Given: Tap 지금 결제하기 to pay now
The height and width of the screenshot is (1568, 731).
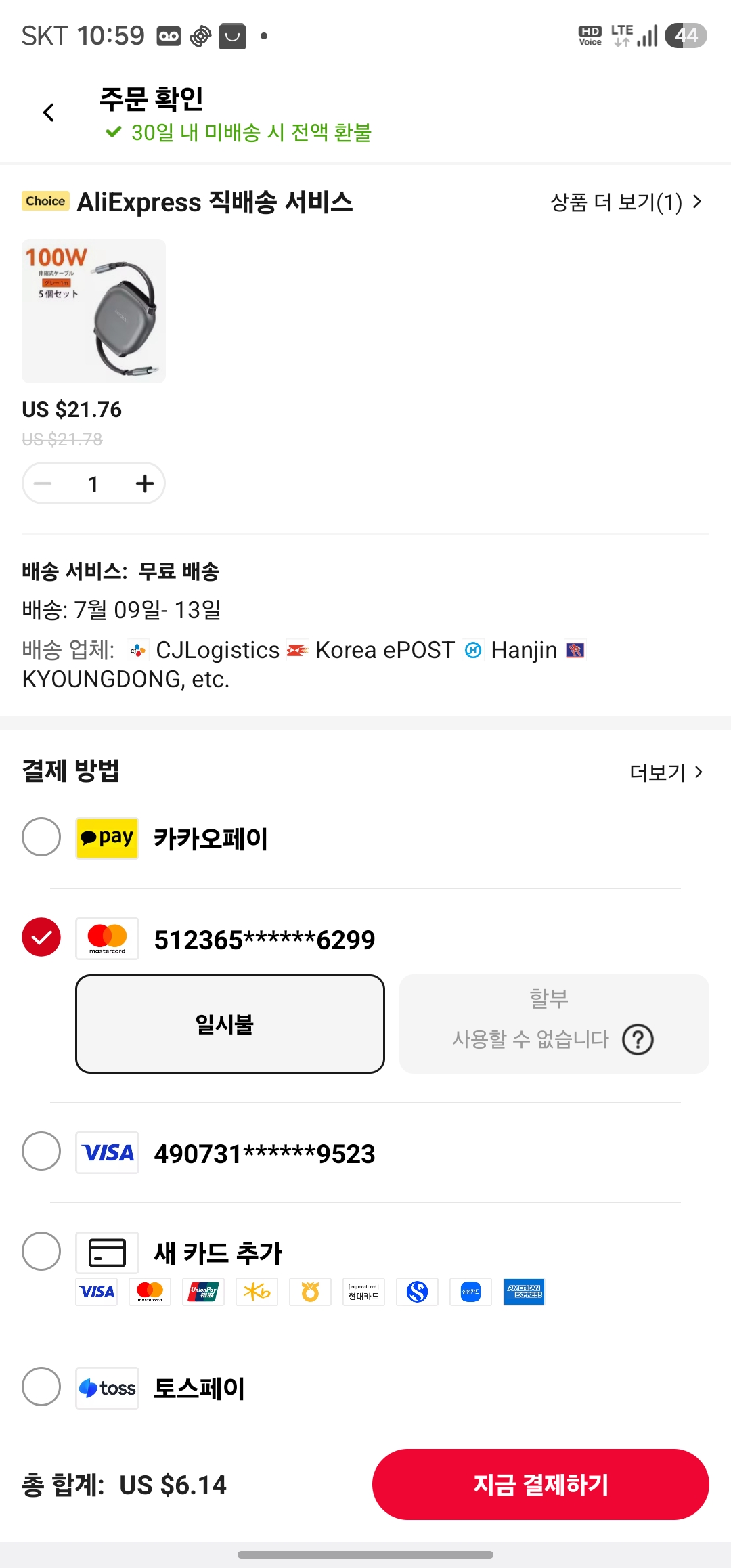Looking at the screenshot, I should coord(541,1484).
